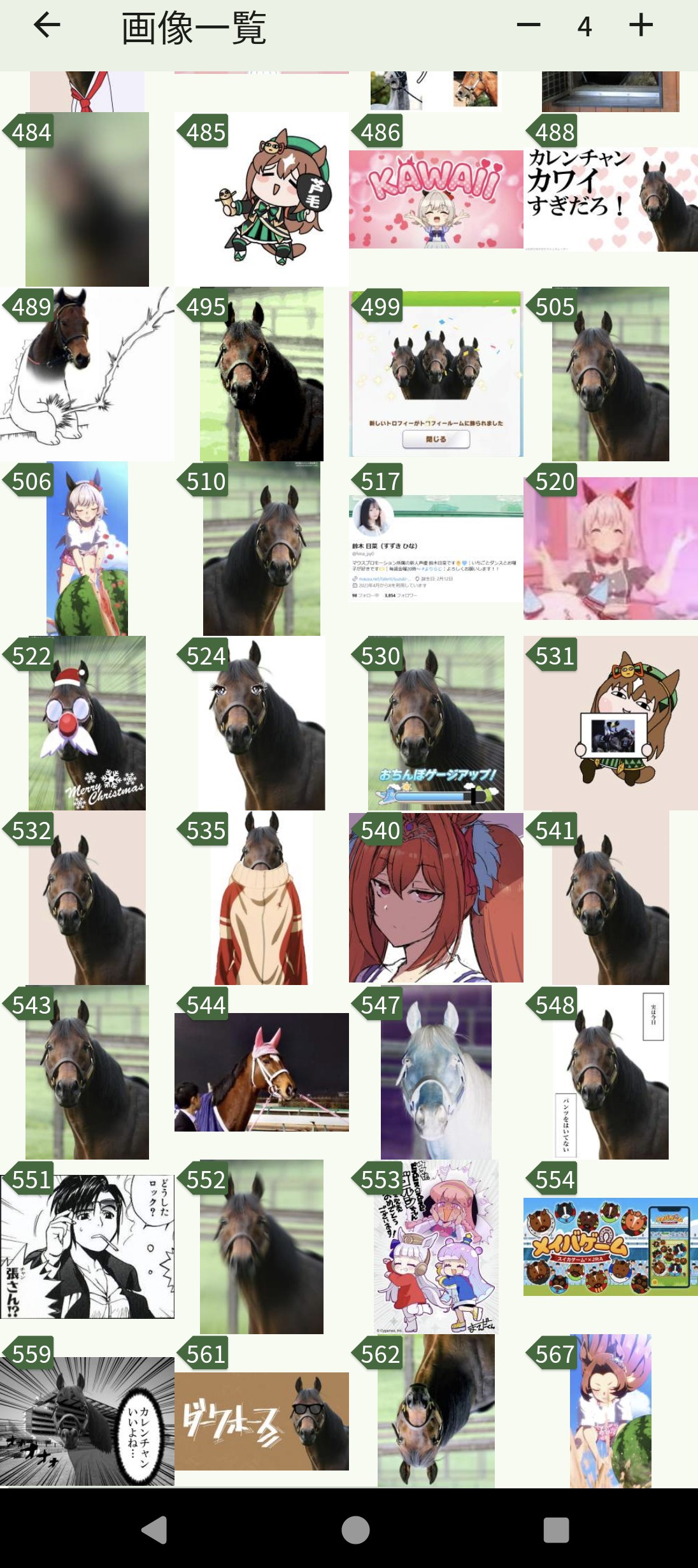The height and width of the screenshot is (1568, 698).
Task: View image 535 of the horse in hoodie
Action: [262, 898]
